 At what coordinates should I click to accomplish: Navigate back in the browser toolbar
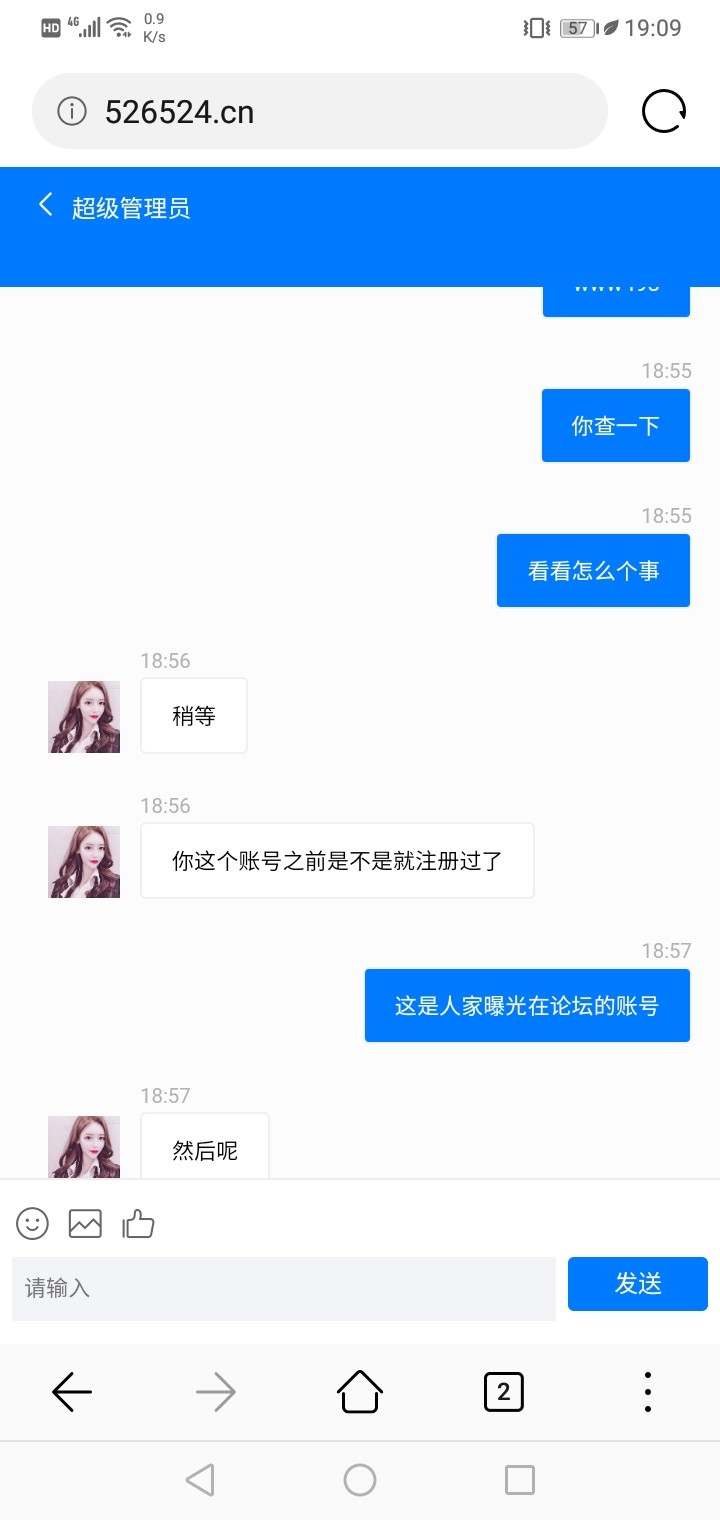72,1391
